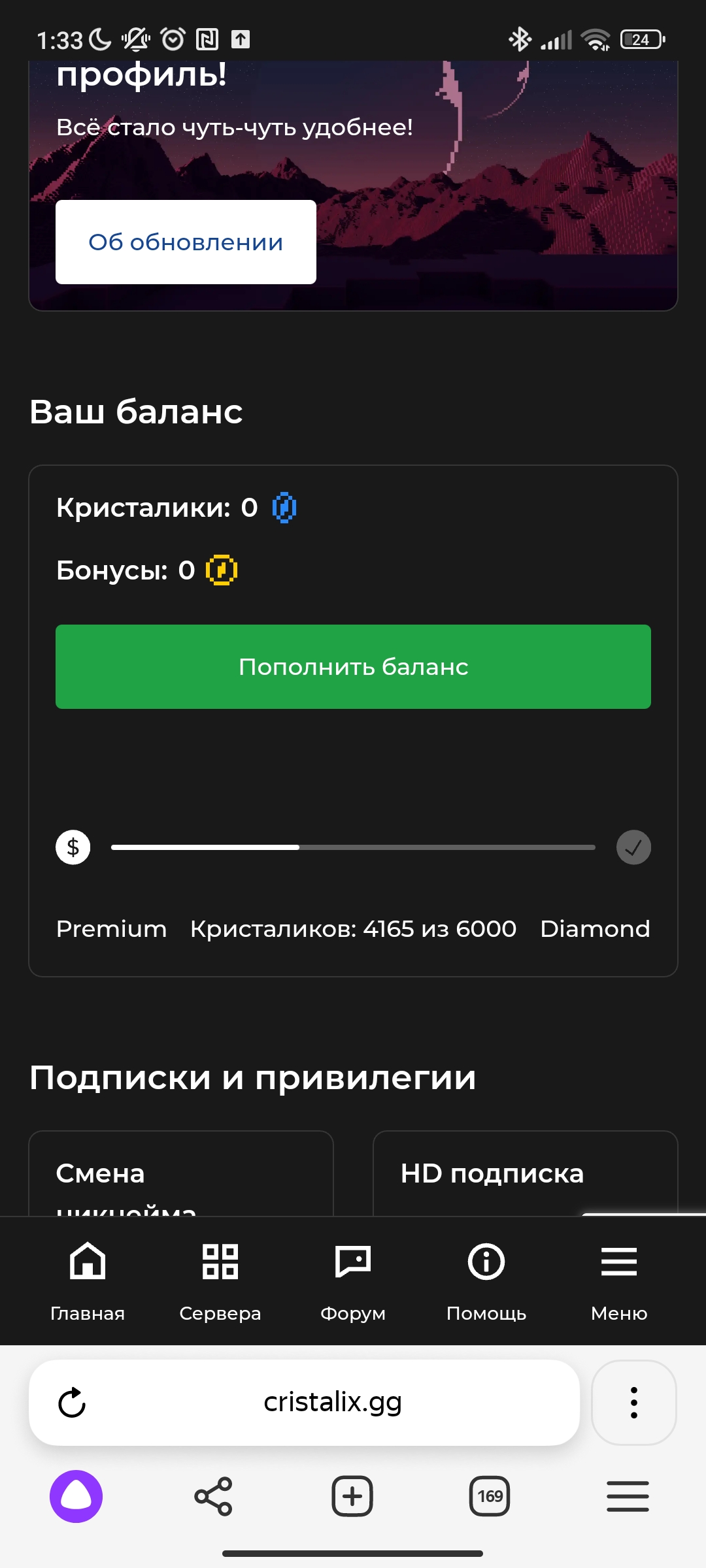This screenshot has height=1568, width=706.
Task: Open the Смена никнейма card
Action: click(x=181, y=1173)
